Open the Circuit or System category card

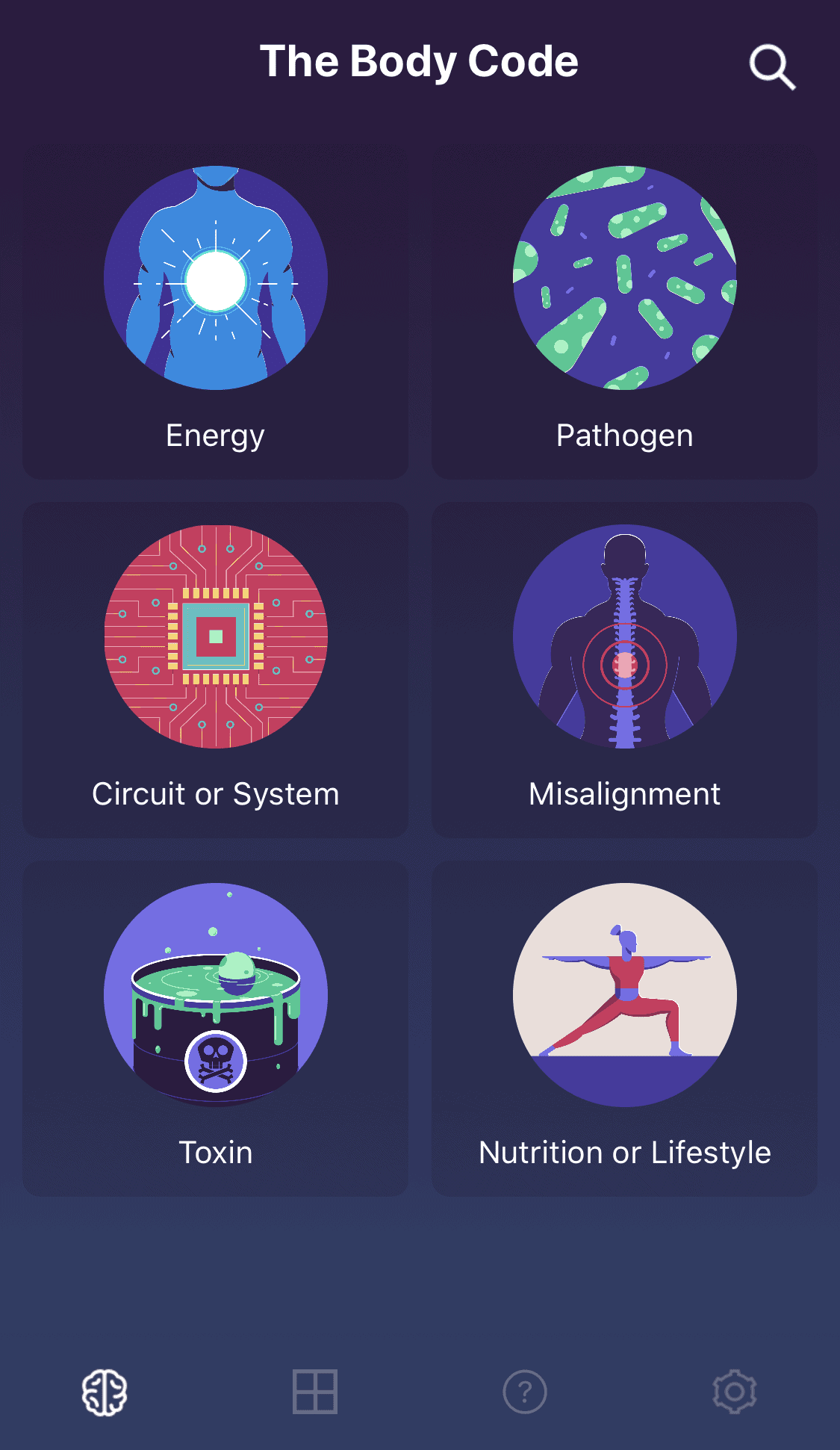coord(215,667)
